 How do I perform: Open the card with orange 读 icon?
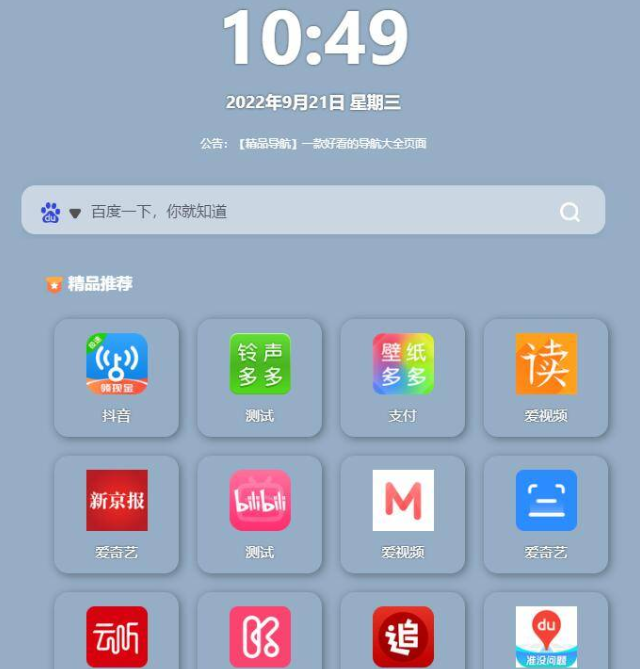pyautogui.click(x=546, y=377)
